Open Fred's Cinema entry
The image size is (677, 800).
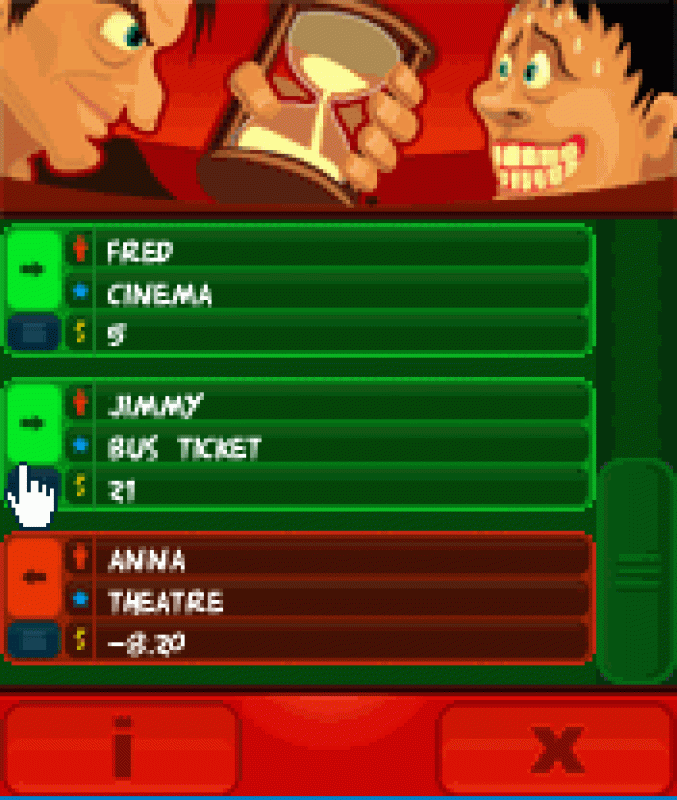point(340,292)
